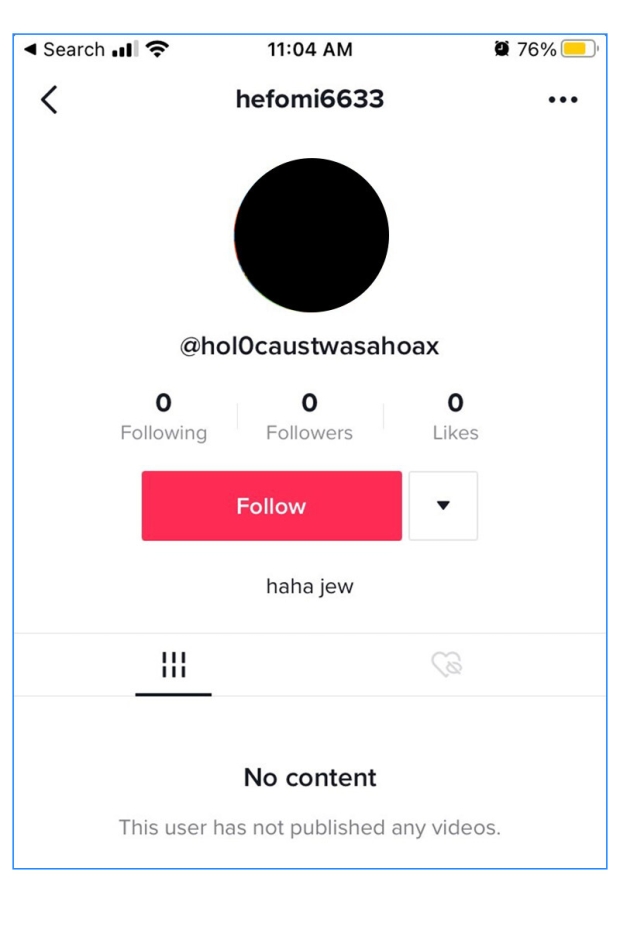The width and height of the screenshot is (620, 930).
Task: Return to Search via status bar
Action: pyautogui.click(x=66, y=50)
